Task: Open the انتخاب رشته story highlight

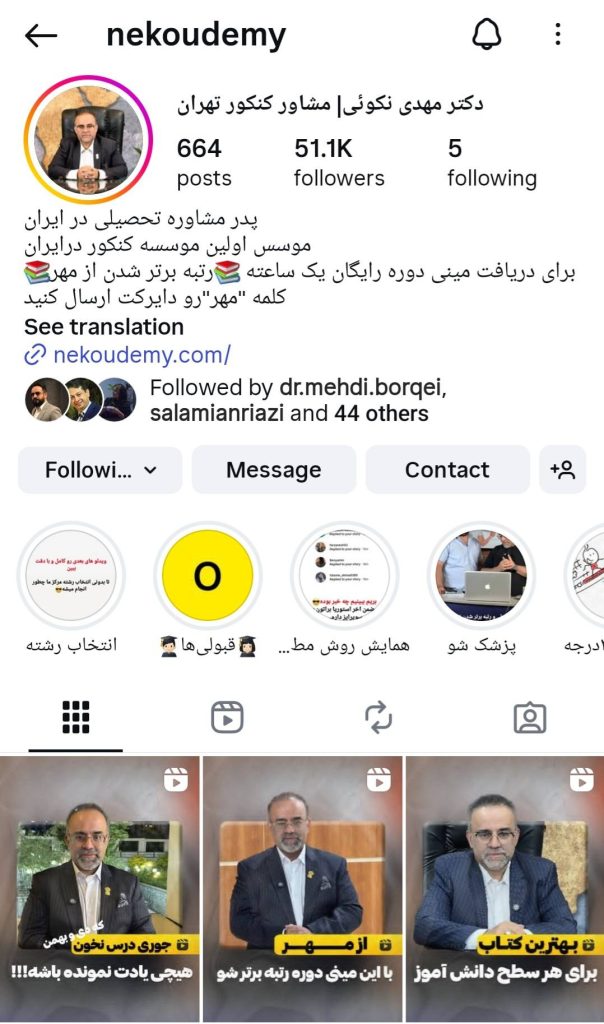Action: click(71, 576)
